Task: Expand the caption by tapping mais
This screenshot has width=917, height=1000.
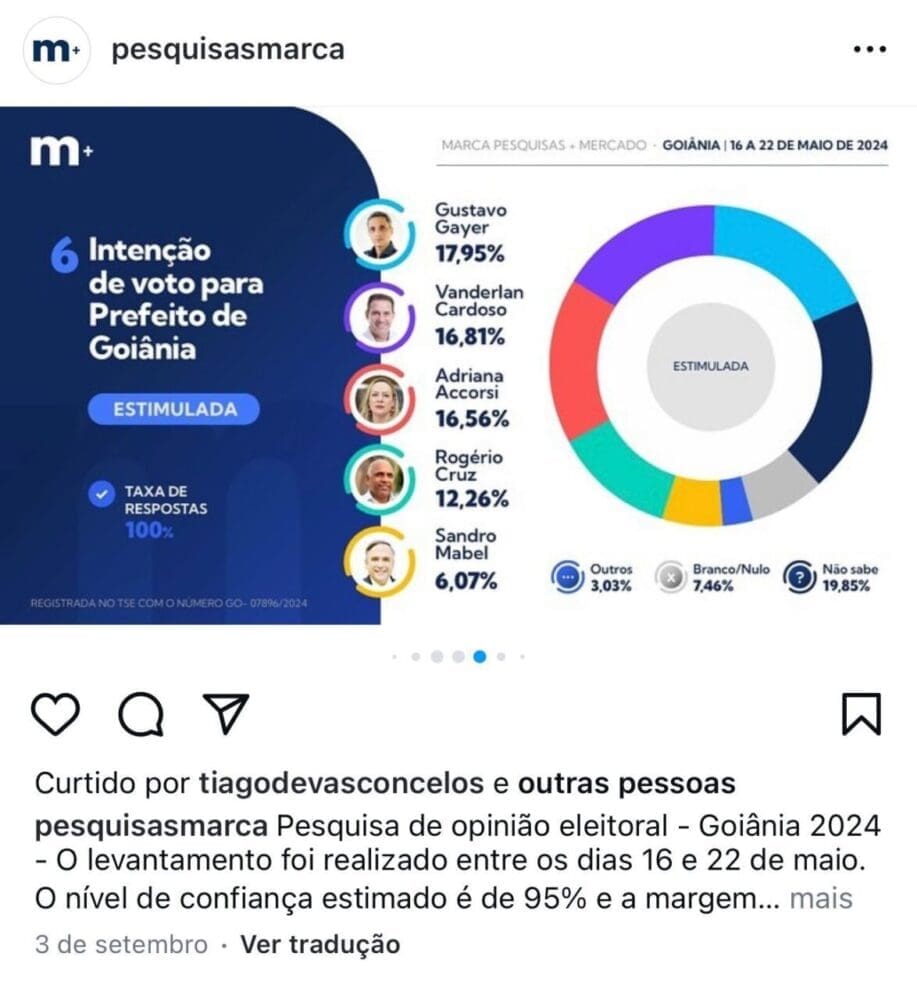Action: [821, 899]
